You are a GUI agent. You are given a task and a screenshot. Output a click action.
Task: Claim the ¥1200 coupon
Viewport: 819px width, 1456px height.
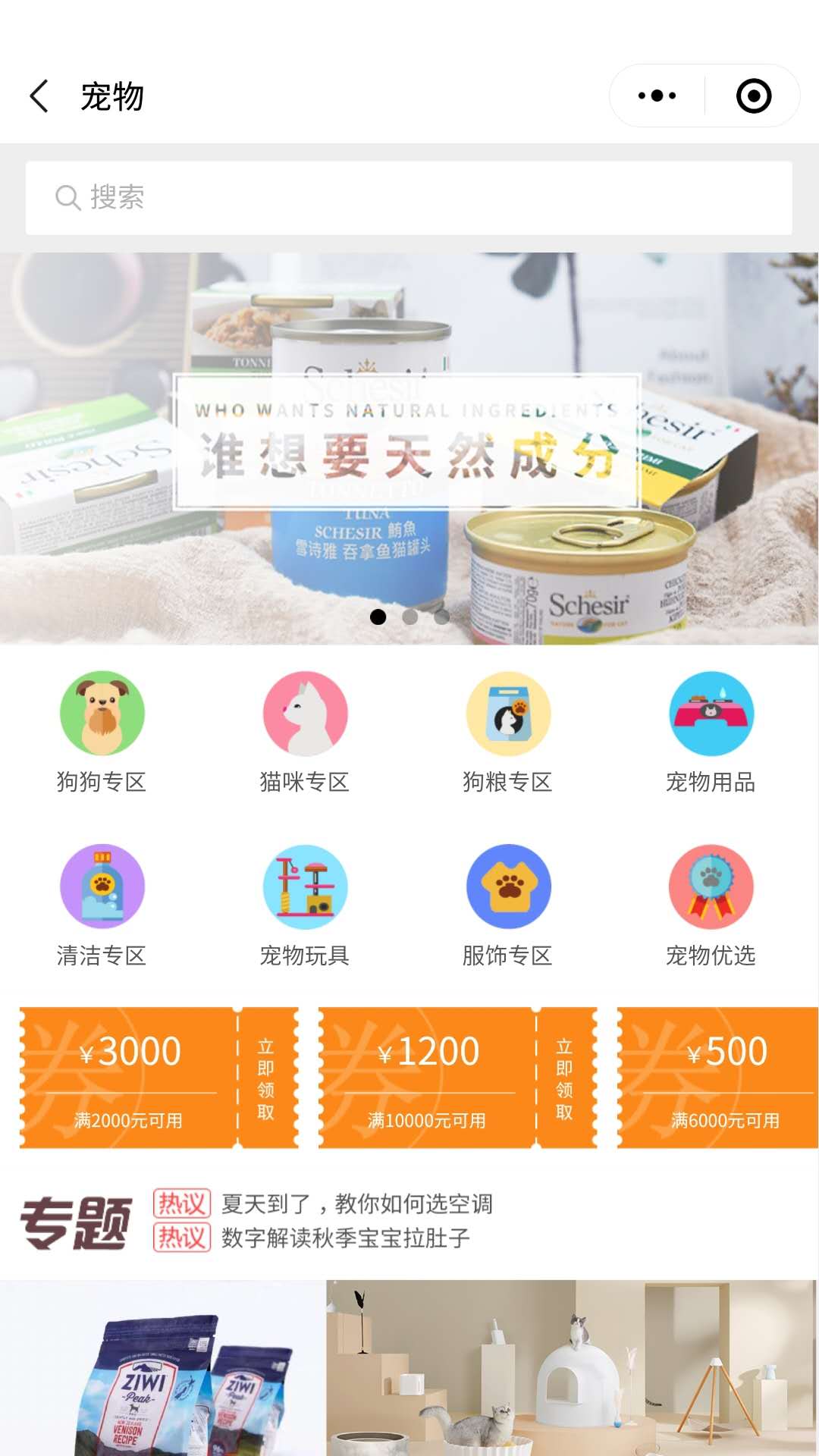pos(564,1078)
